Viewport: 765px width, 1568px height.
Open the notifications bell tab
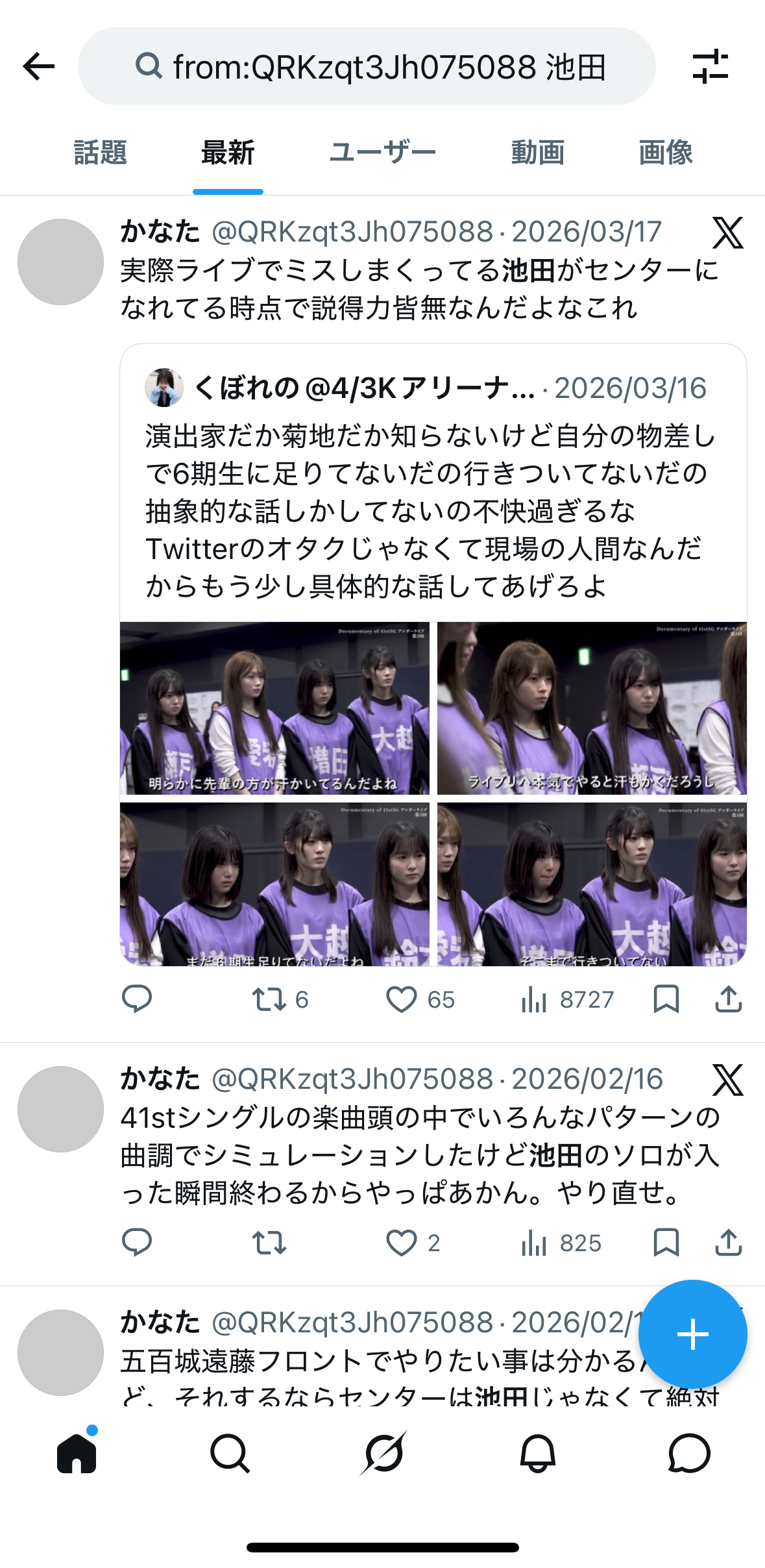click(537, 1453)
